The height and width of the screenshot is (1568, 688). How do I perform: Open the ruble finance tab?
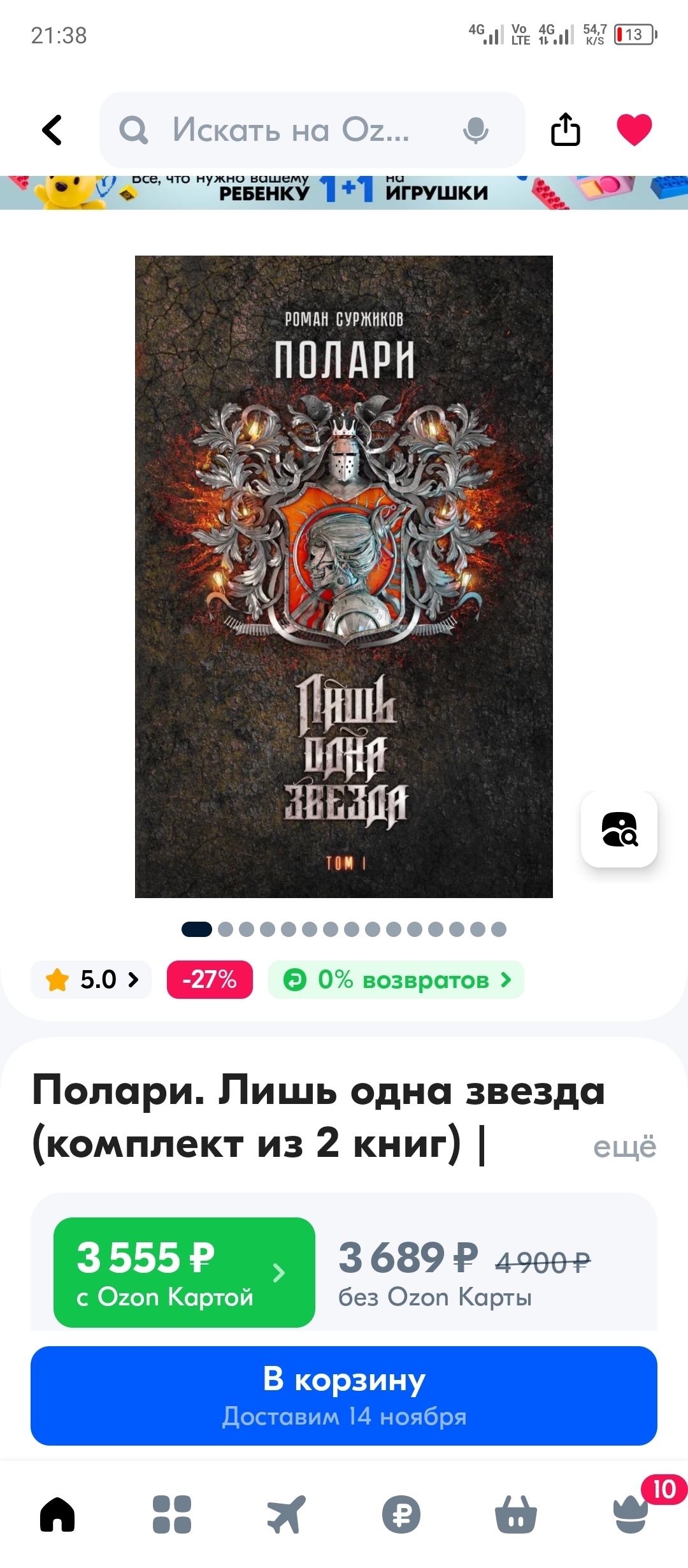401,1514
